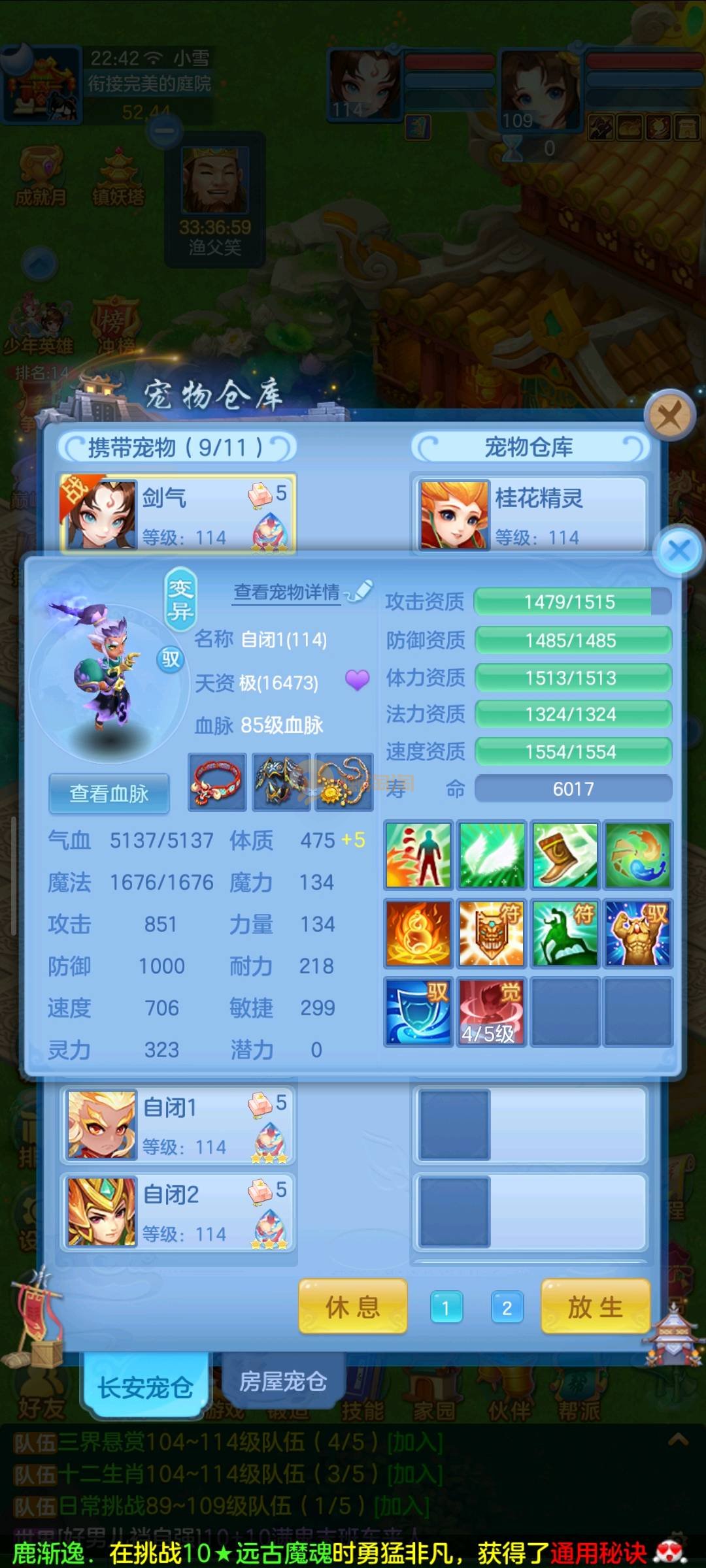Close the 宠物仓库 window

click(669, 415)
